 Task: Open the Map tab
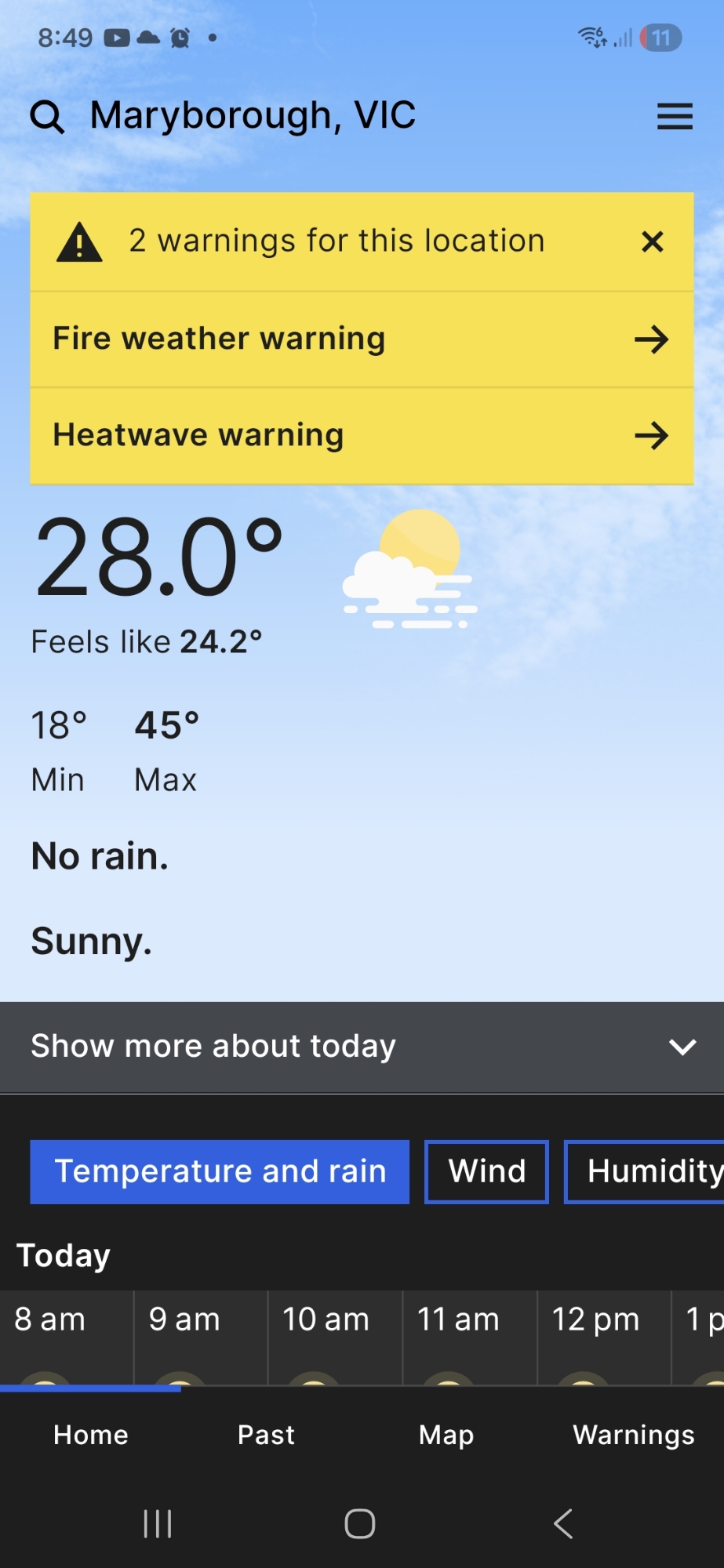click(x=446, y=1435)
